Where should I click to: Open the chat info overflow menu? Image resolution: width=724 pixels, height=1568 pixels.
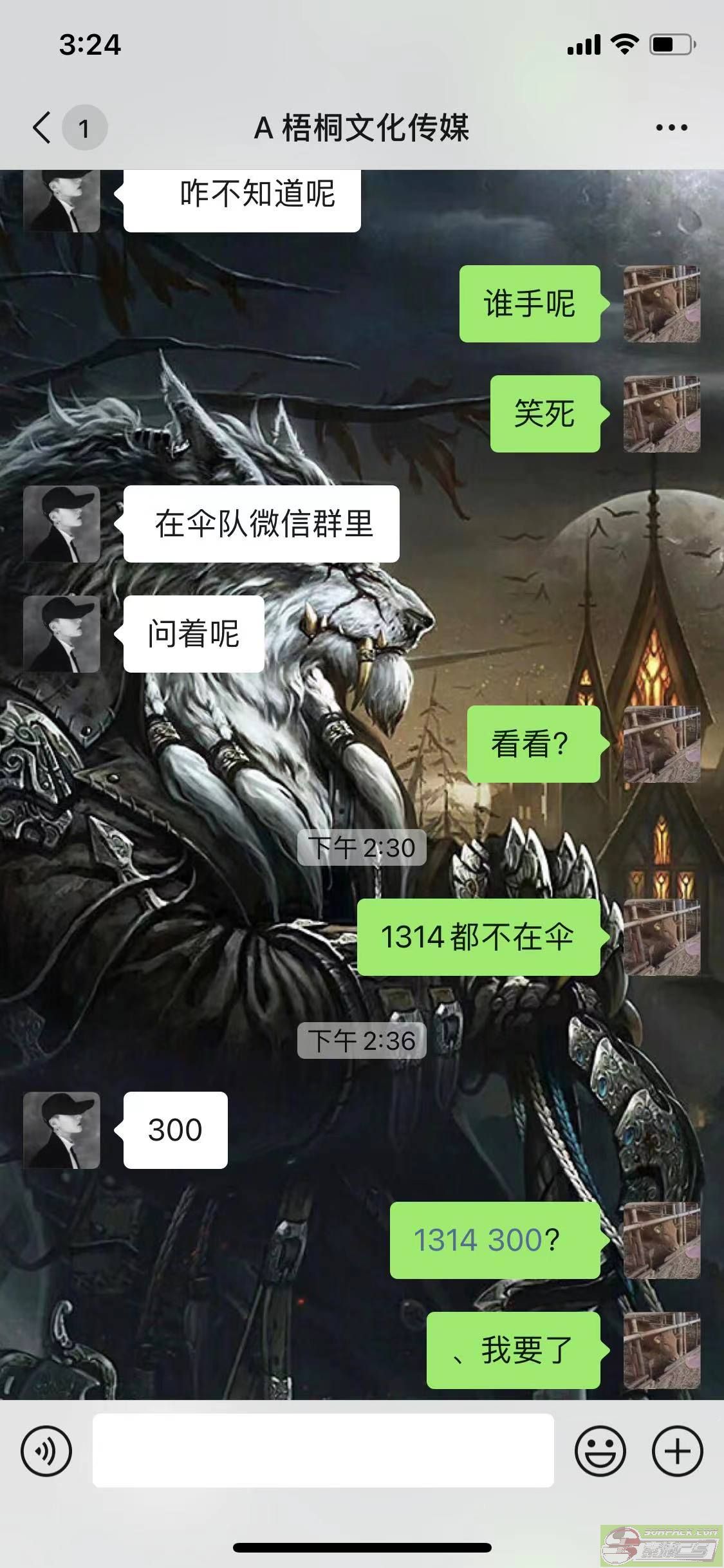671,127
